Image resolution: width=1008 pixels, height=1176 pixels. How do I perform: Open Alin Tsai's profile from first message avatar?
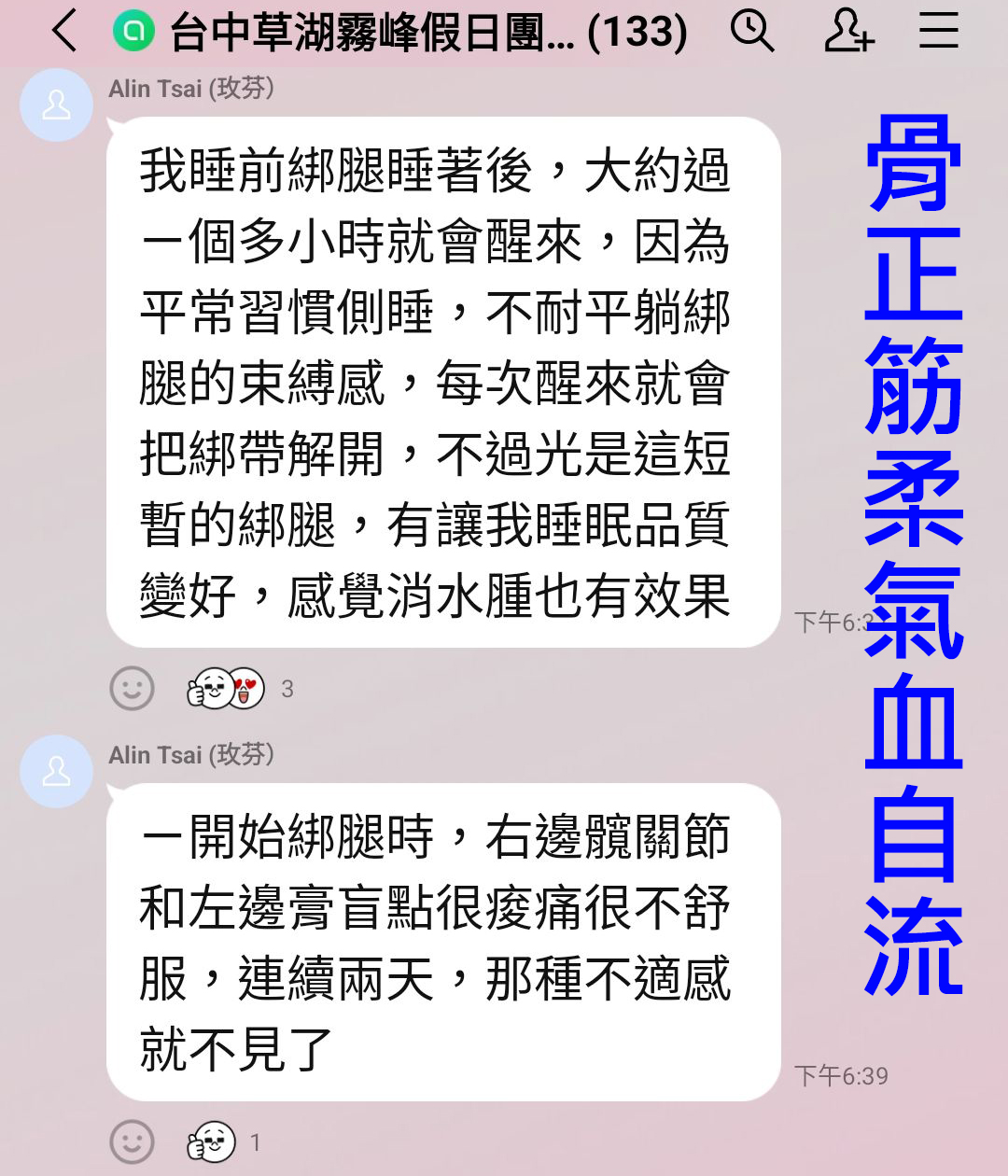pyautogui.click(x=56, y=105)
